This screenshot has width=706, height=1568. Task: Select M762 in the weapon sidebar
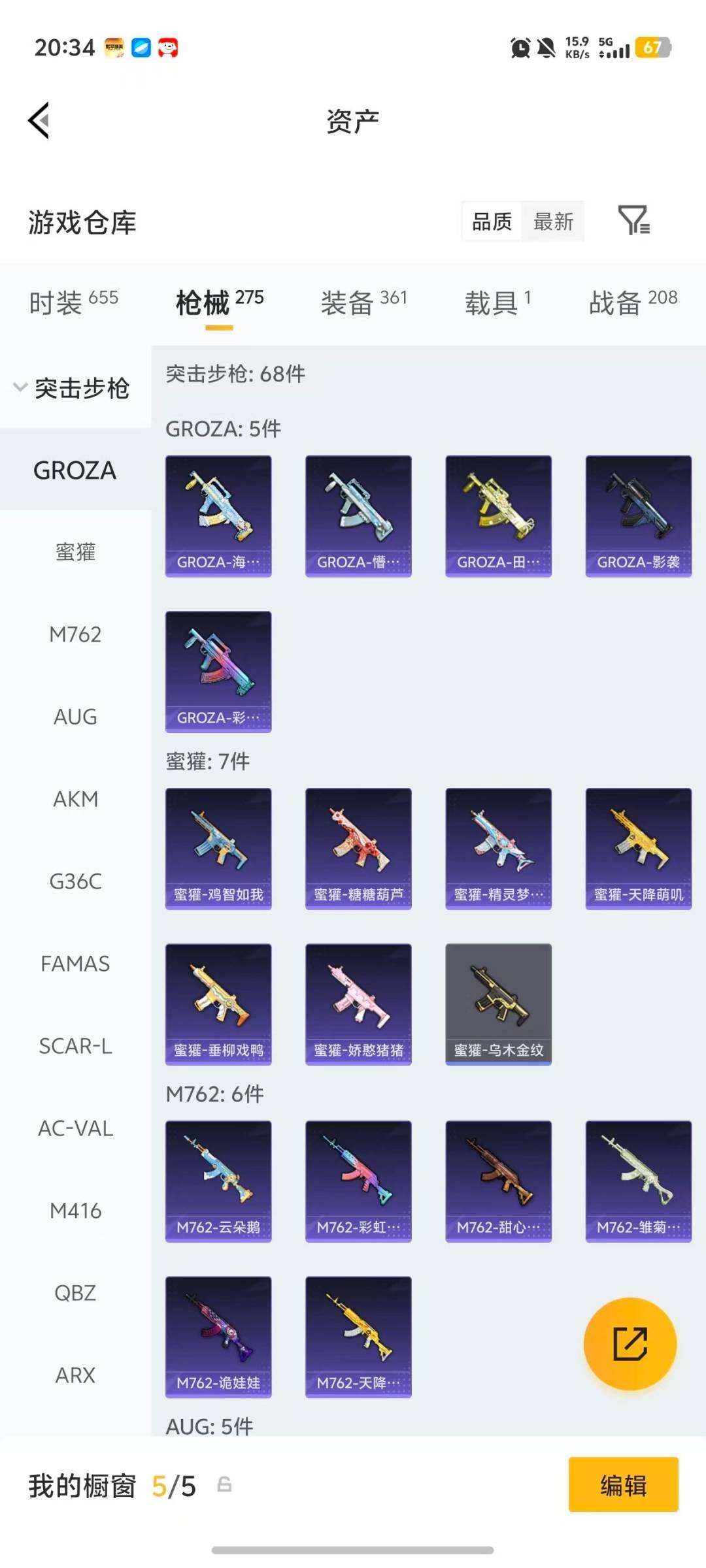pyautogui.click(x=75, y=634)
